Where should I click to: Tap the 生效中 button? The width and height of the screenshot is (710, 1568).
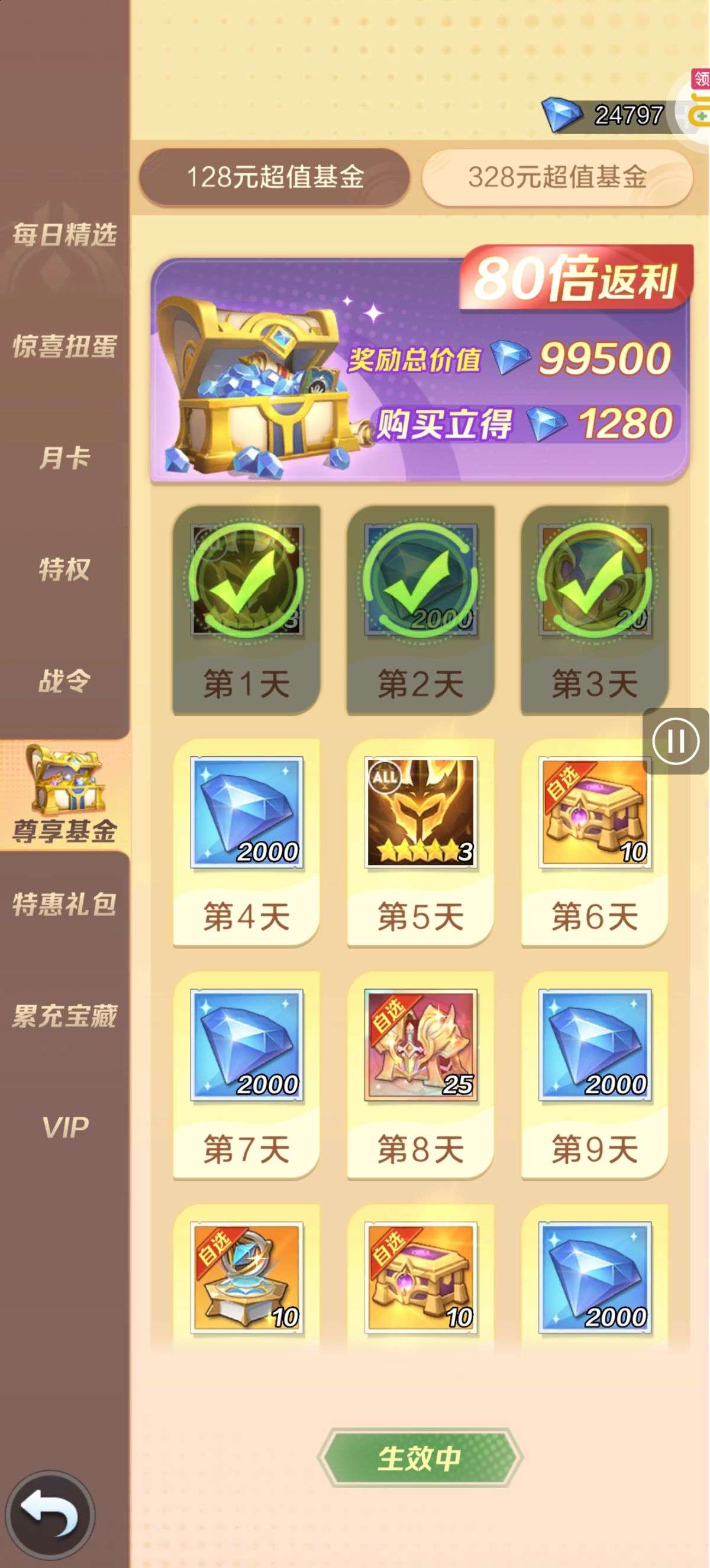tap(420, 1458)
